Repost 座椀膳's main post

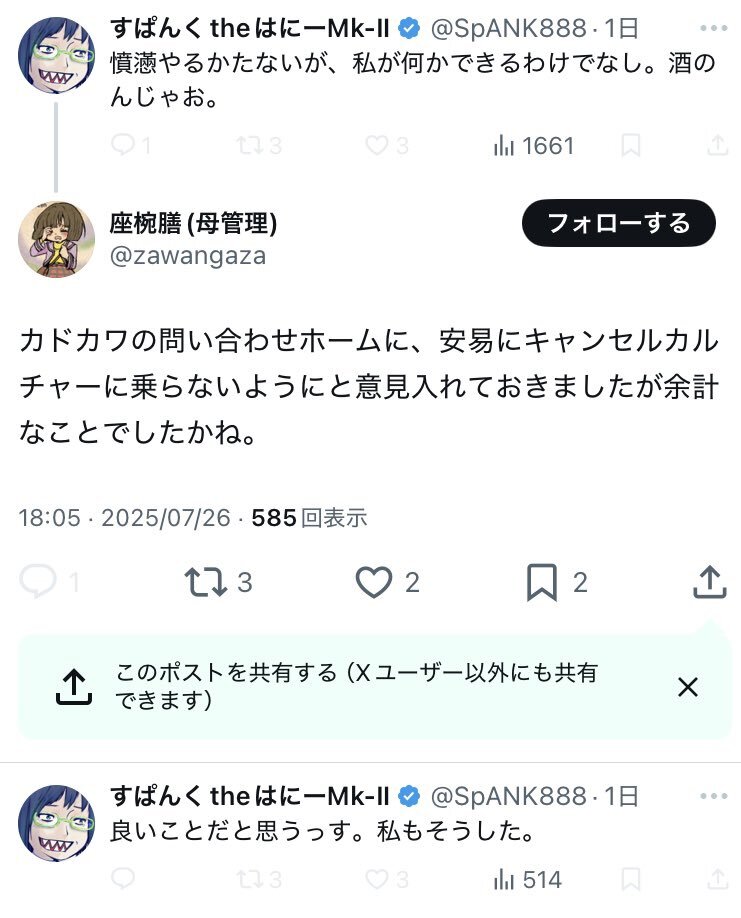(206, 582)
